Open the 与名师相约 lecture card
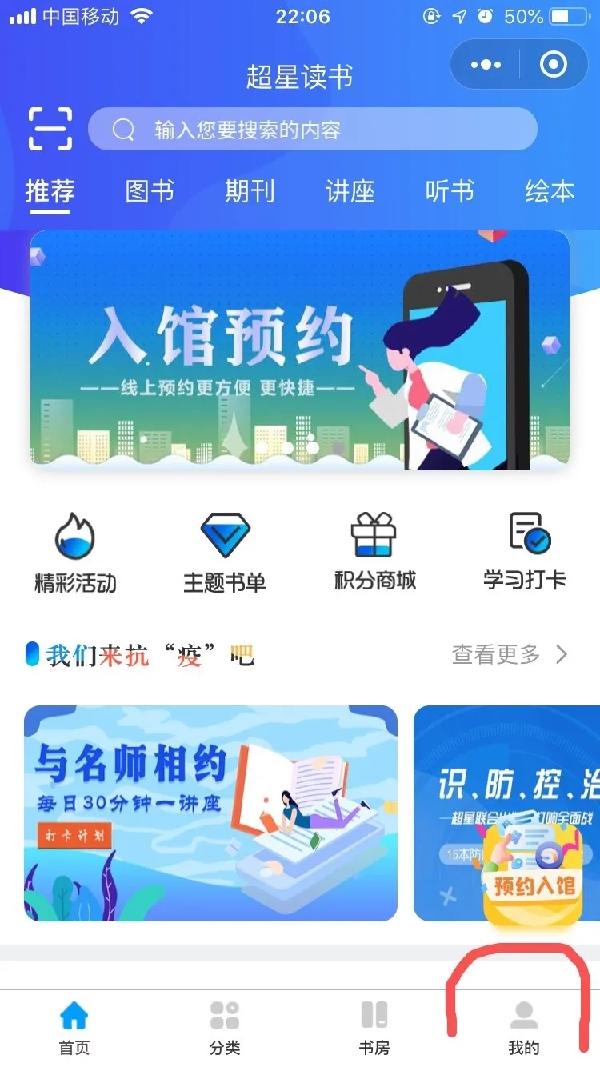Viewport: 600px width, 1067px height. [x=210, y=812]
